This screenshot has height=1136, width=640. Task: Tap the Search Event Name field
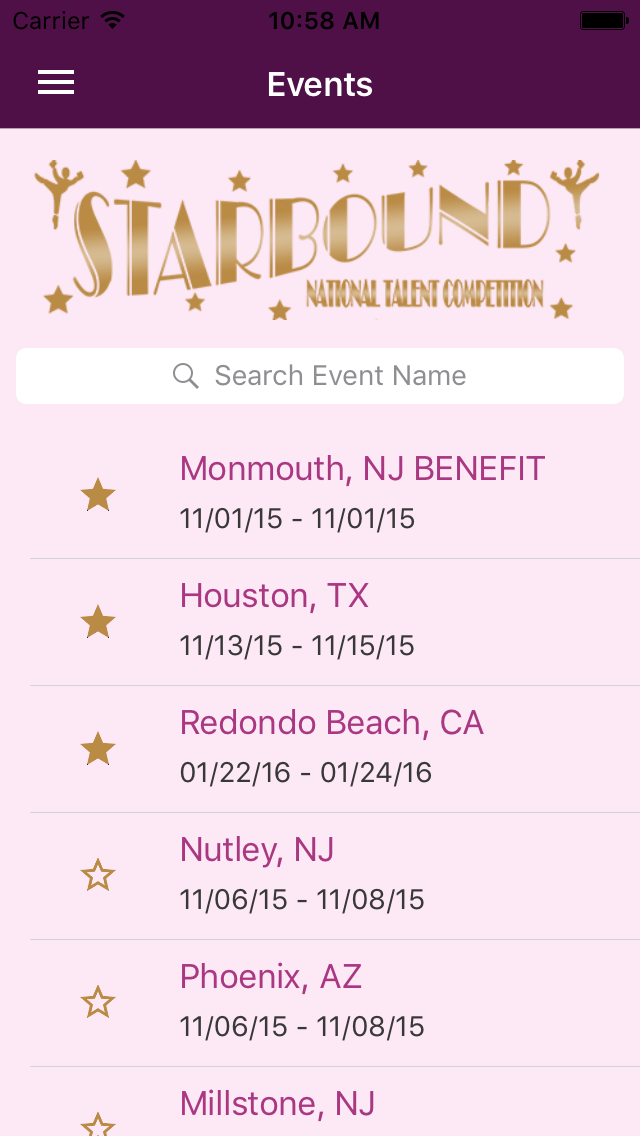[320, 375]
